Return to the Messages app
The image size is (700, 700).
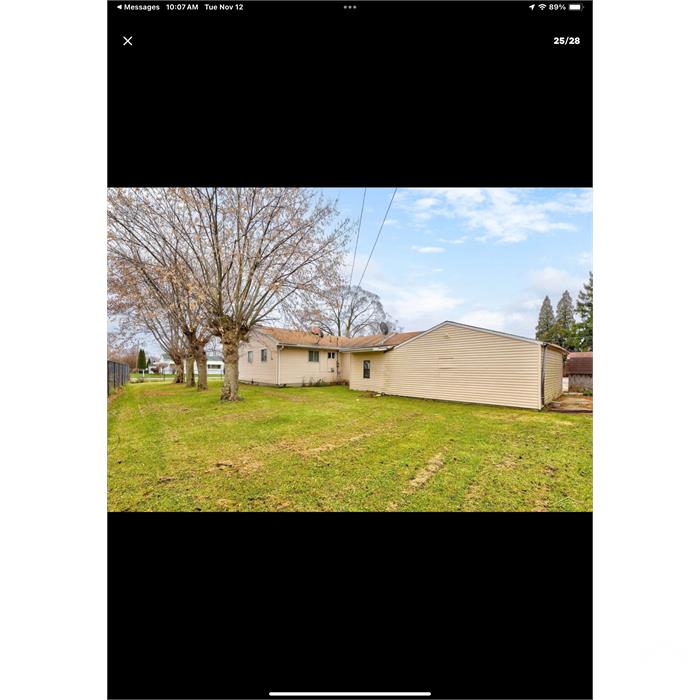coord(138,7)
